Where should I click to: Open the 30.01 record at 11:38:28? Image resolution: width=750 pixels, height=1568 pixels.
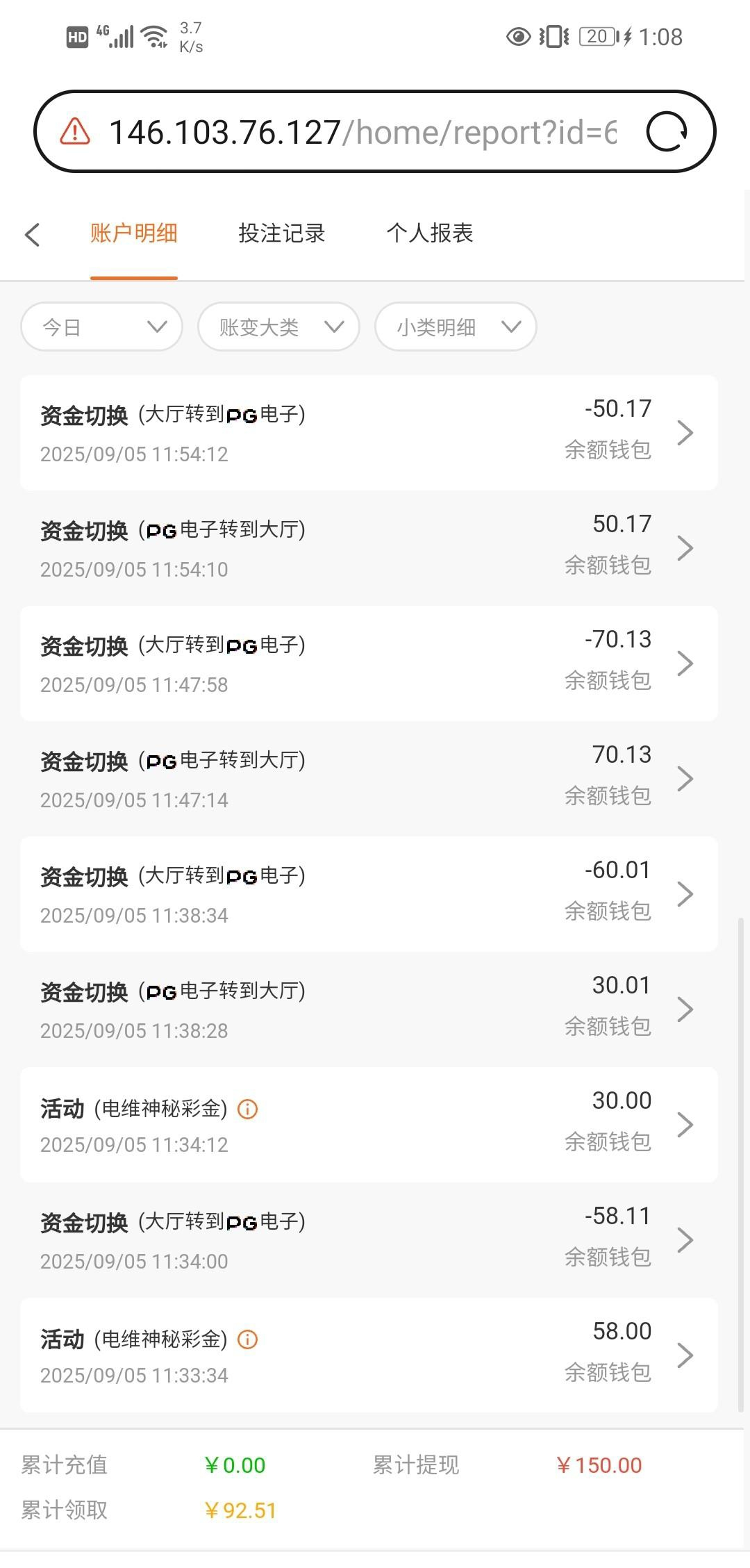click(x=368, y=1009)
